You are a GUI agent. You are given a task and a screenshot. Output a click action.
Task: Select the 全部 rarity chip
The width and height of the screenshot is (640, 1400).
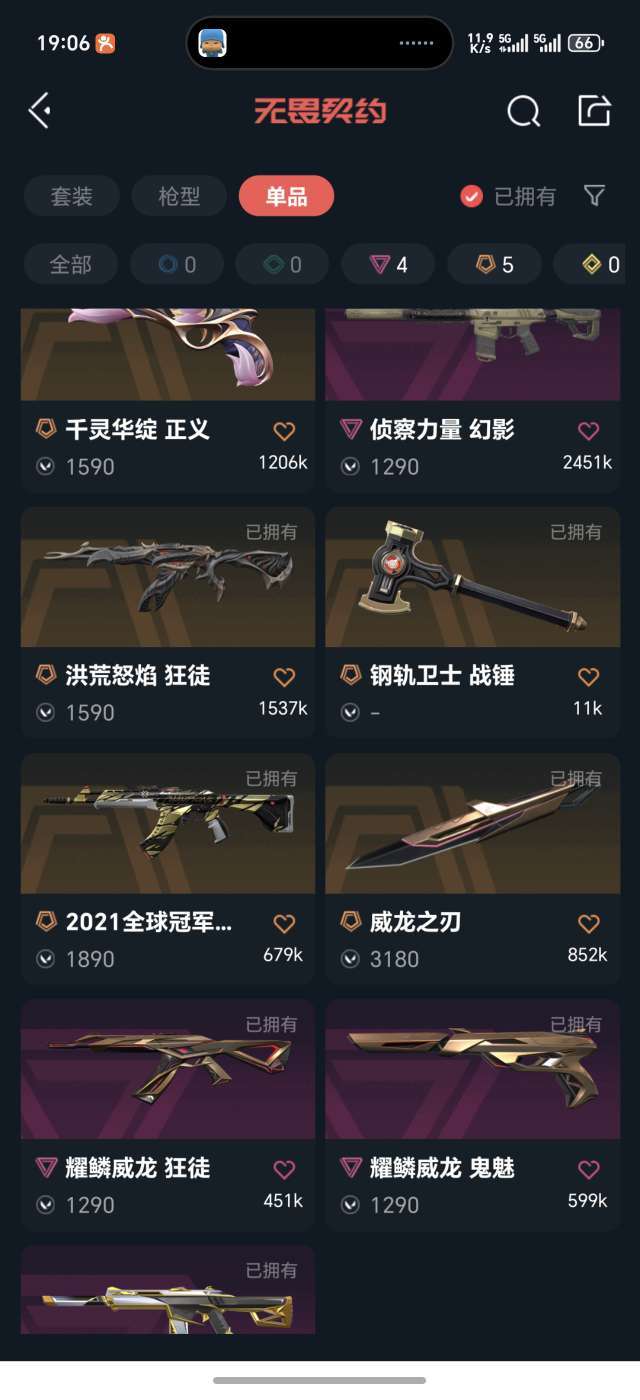point(70,264)
